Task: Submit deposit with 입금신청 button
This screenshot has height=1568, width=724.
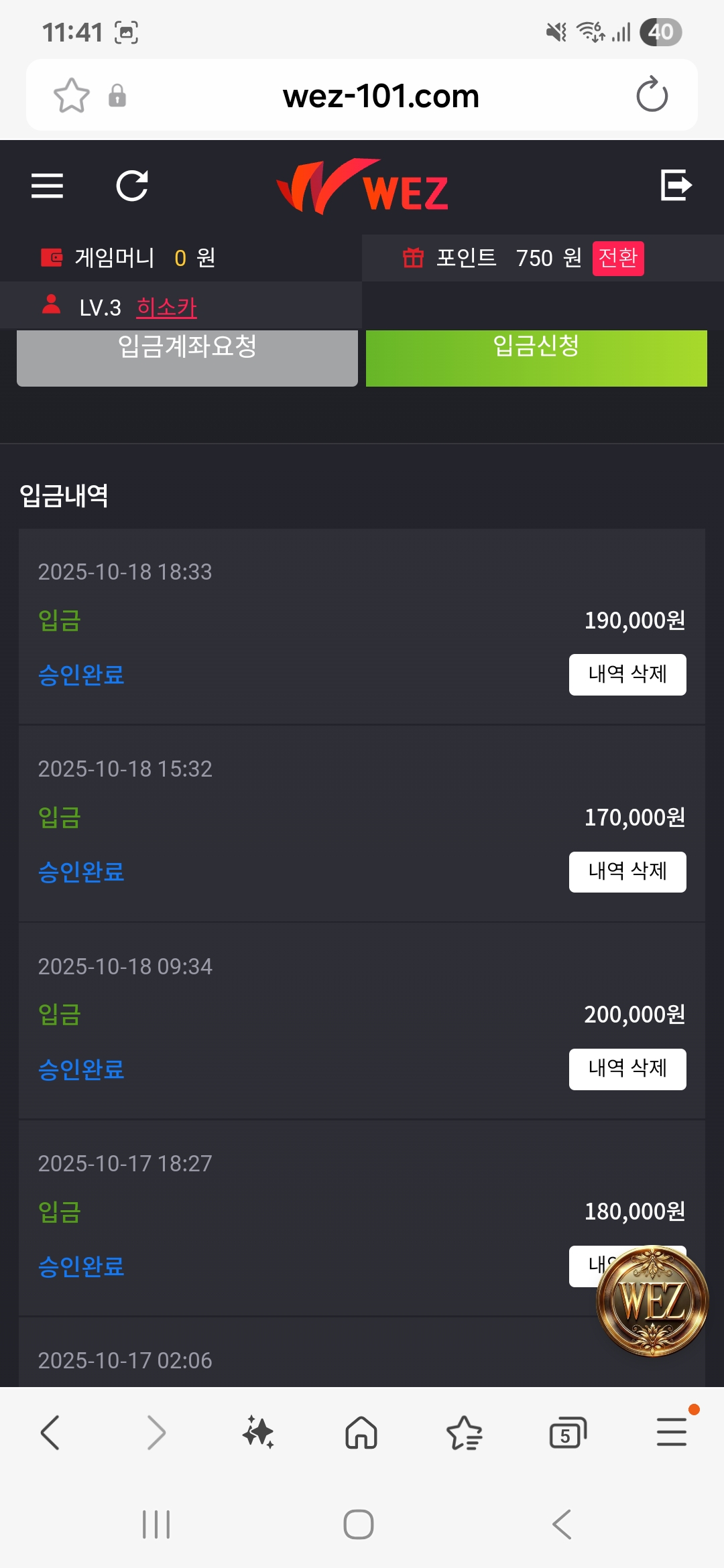Action: pyautogui.click(x=536, y=355)
